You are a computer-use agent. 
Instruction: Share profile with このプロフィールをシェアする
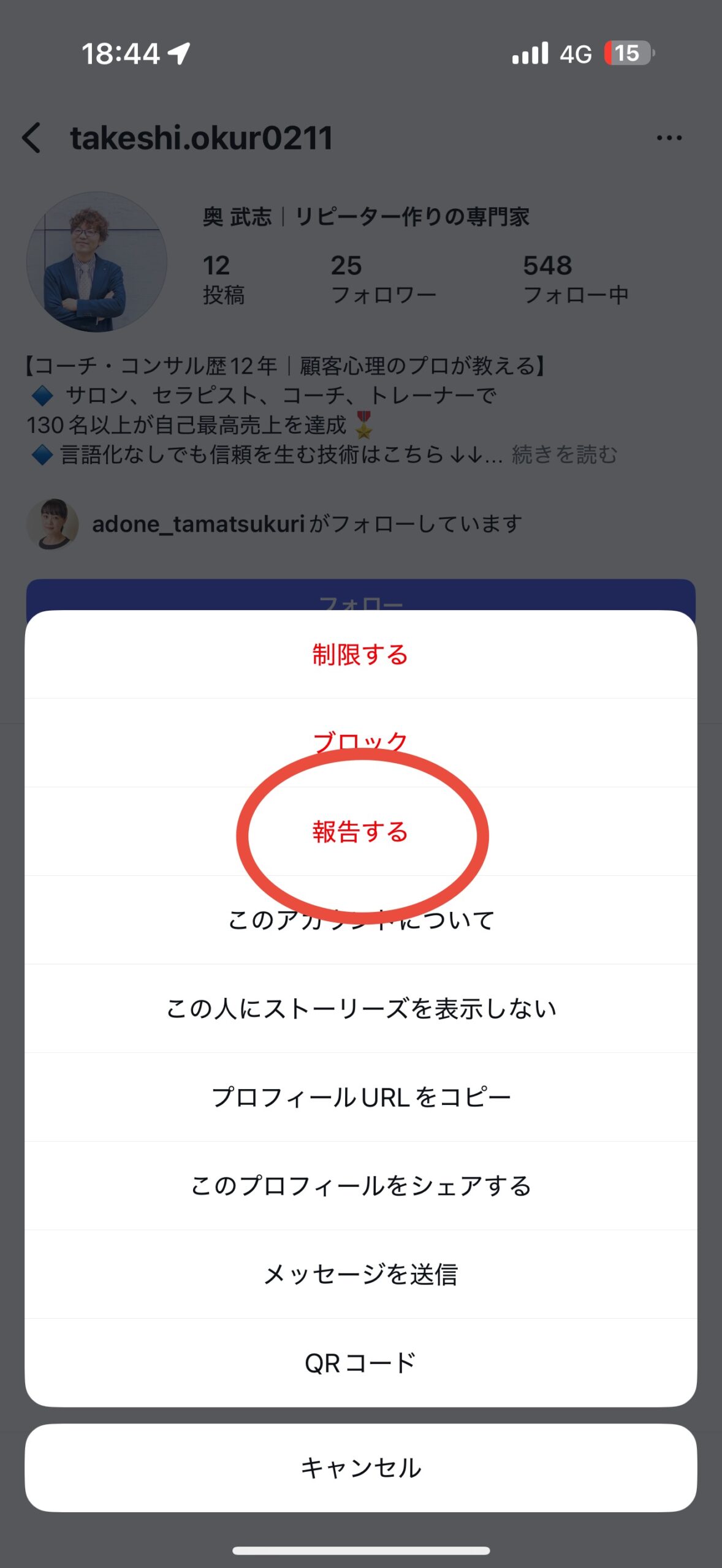point(360,1186)
